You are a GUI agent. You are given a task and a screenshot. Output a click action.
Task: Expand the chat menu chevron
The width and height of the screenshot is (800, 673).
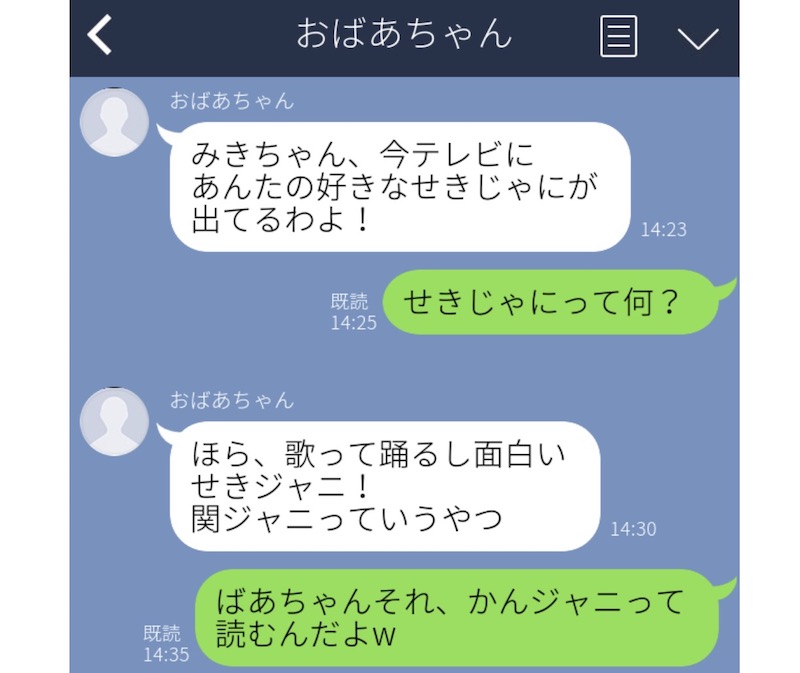698,38
